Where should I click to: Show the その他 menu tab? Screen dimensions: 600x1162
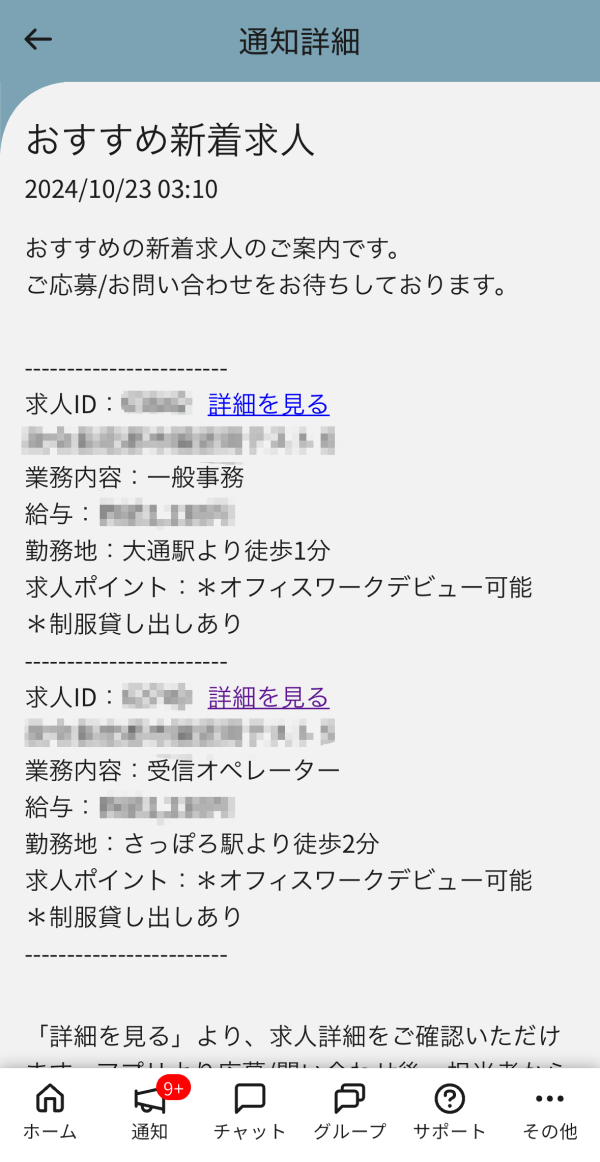tap(549, 1111)
